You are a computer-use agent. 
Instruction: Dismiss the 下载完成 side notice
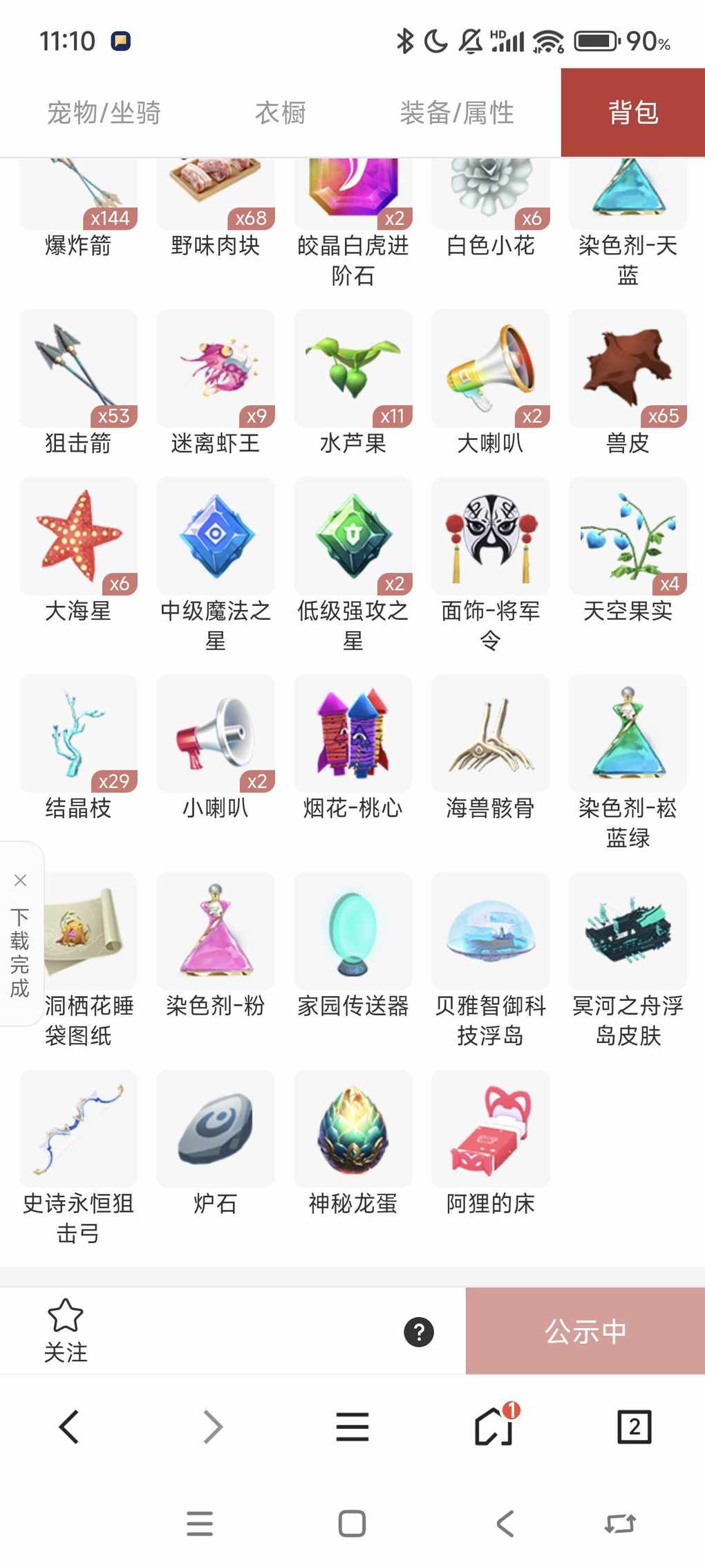click(20, 880)
